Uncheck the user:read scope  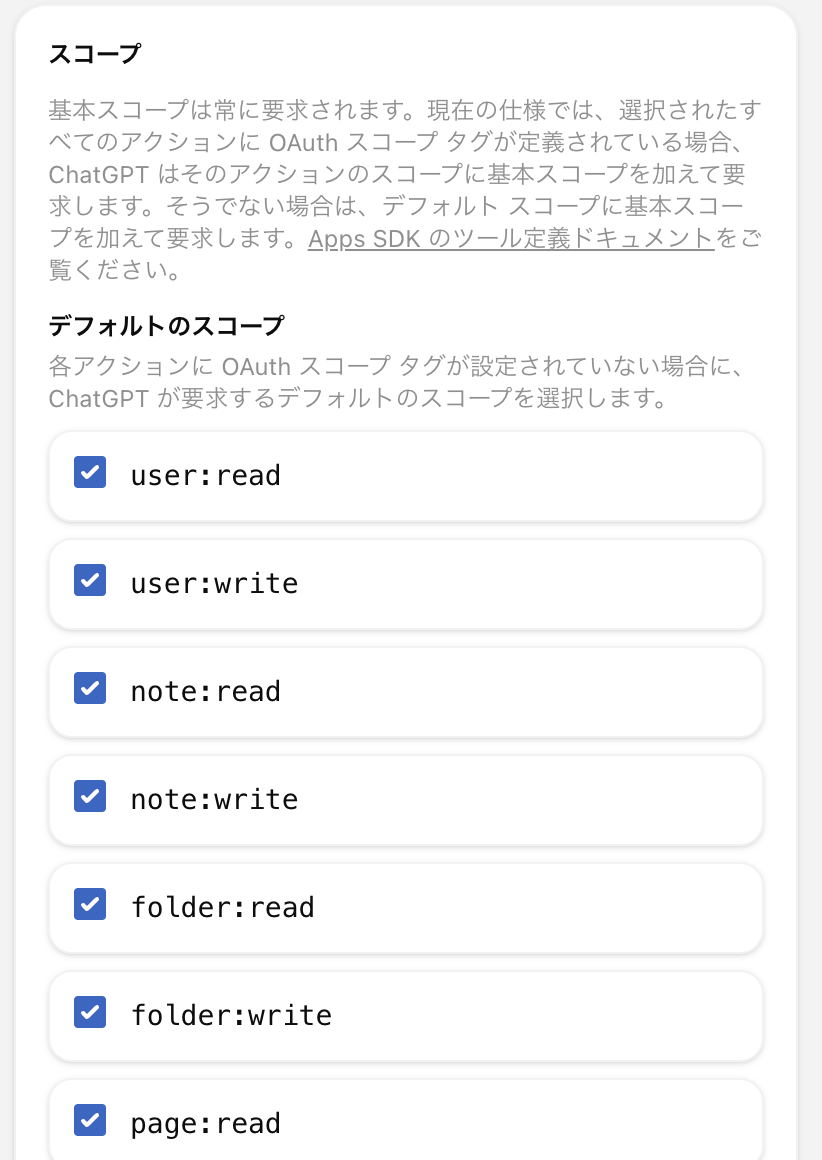pos(90,472)
